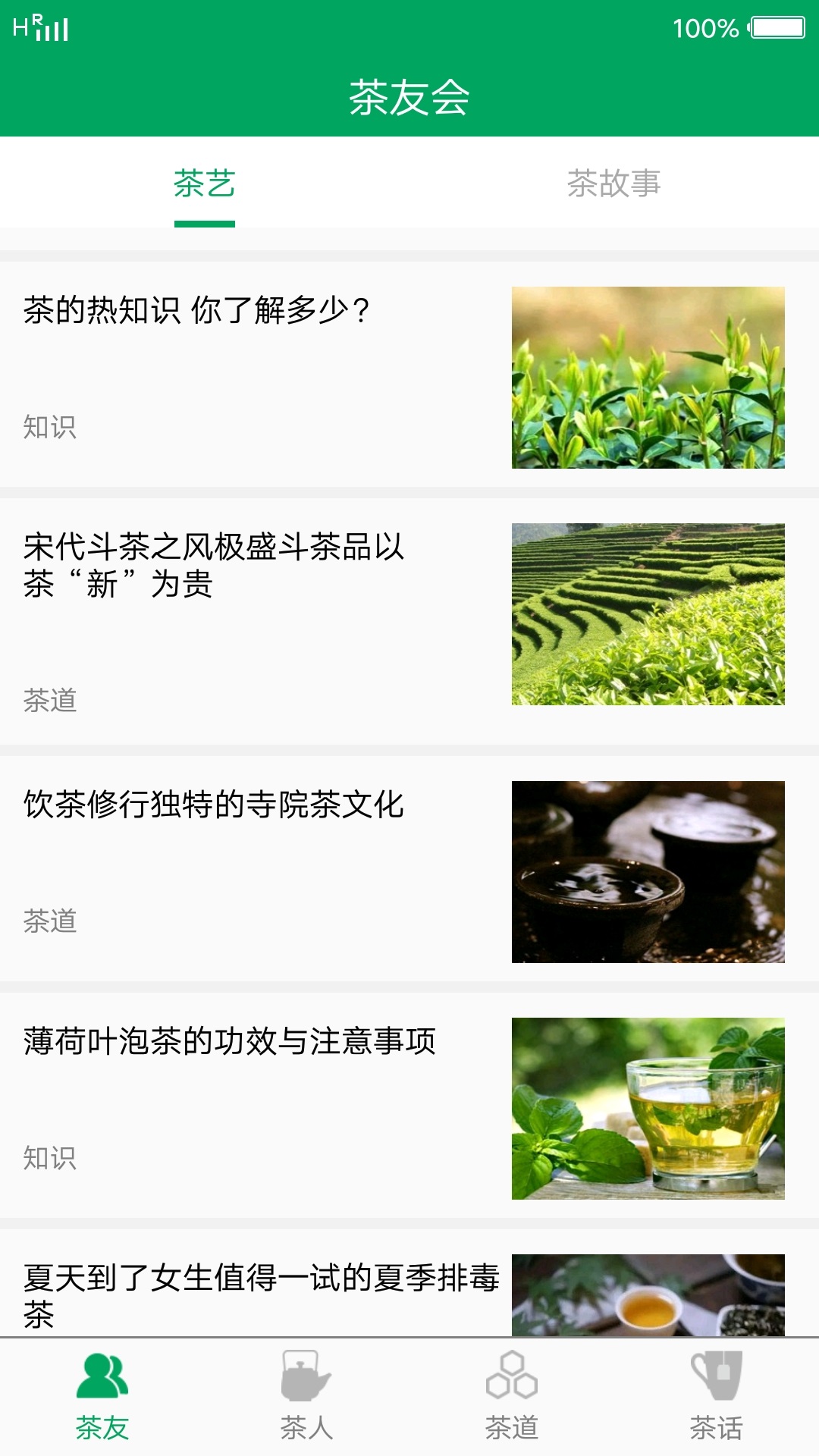Go to the 茶人 bottom tab

coord(307,1397)
